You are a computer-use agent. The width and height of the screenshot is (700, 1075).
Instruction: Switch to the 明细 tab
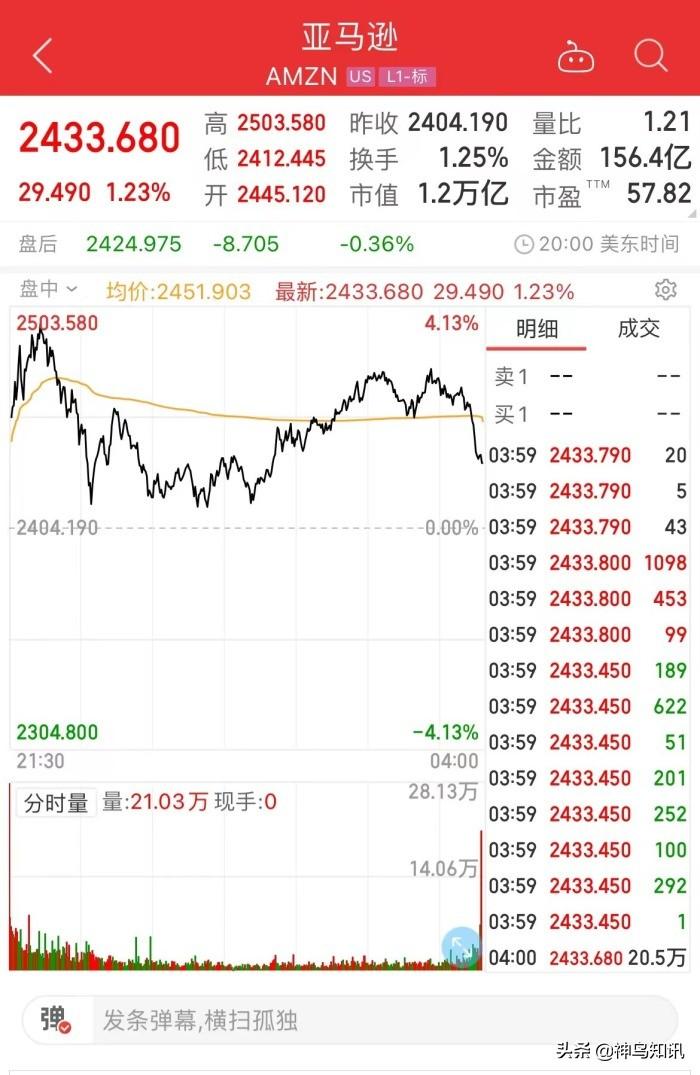[x=537, y=329]
